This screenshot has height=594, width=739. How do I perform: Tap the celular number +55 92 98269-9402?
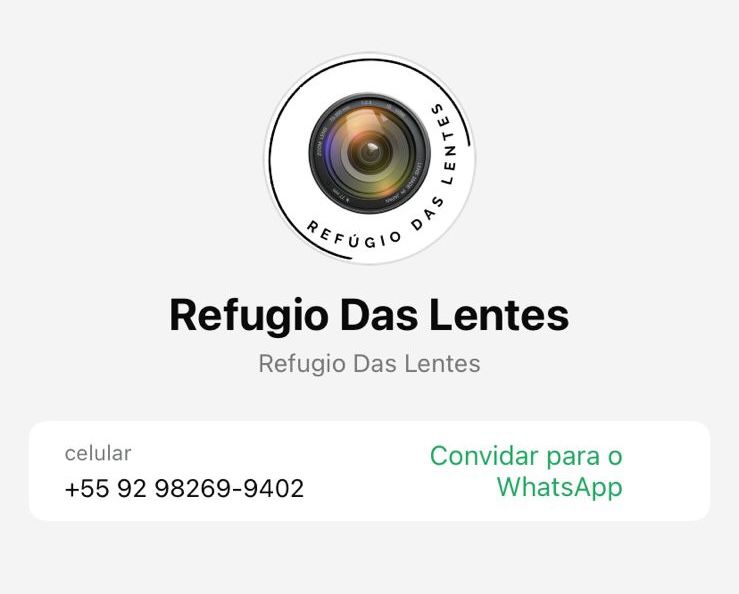(x=184, y=489)
